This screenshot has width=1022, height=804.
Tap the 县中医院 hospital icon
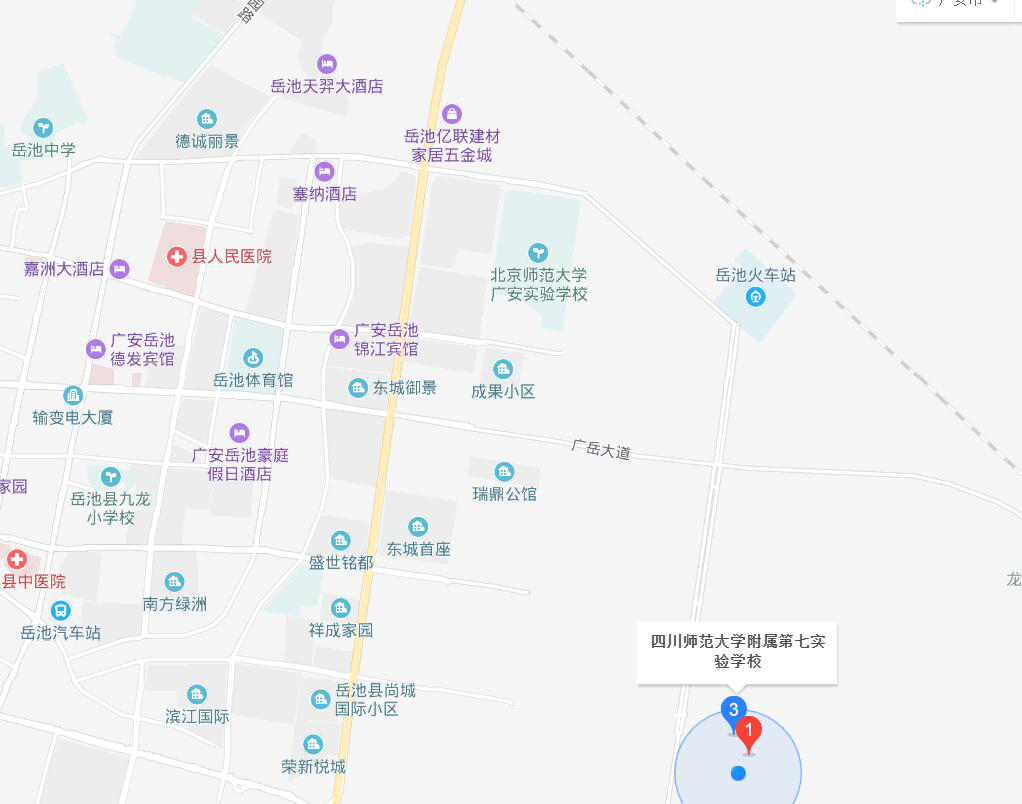16,559
